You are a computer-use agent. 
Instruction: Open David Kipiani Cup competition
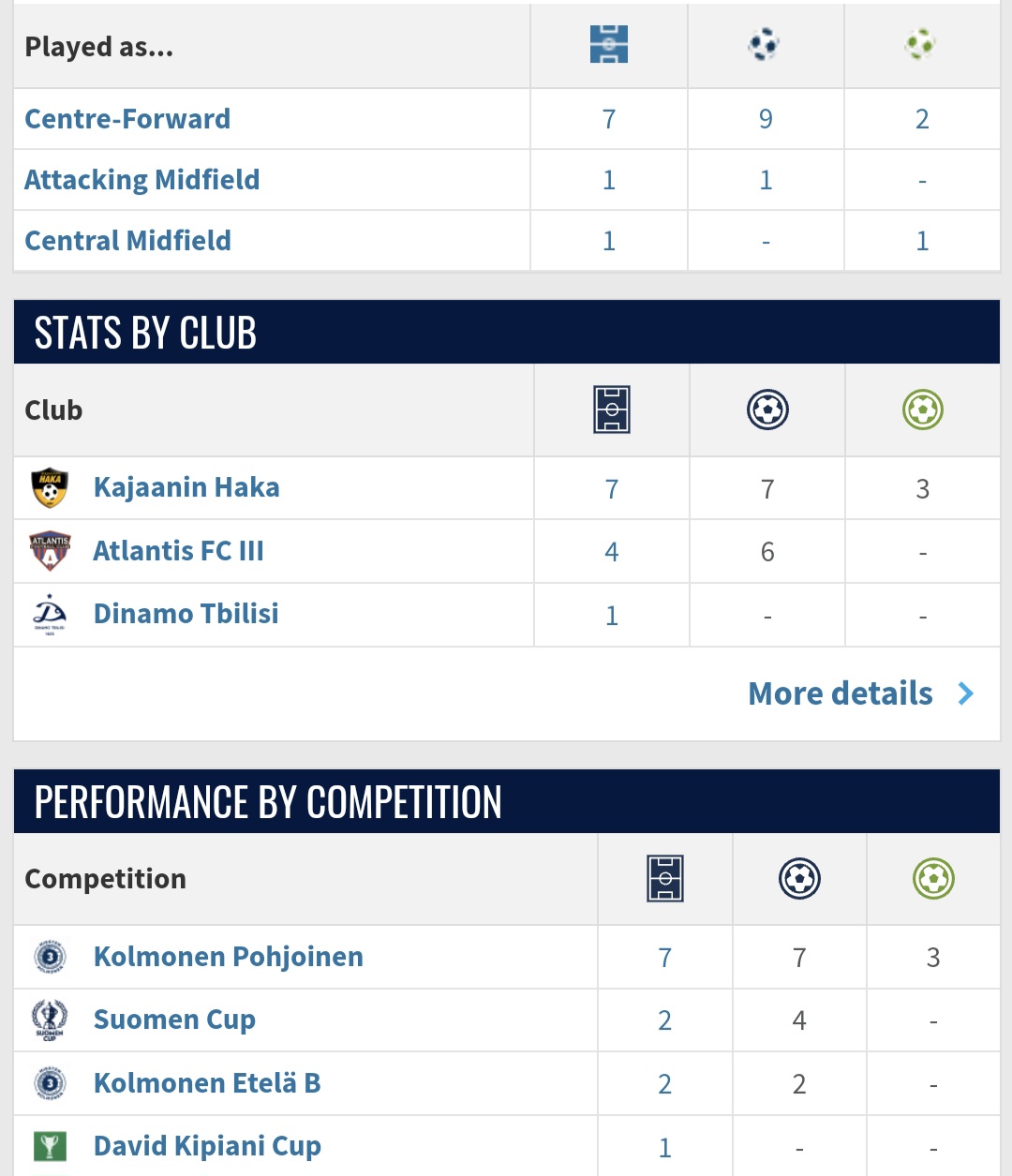pos(207,1146)
